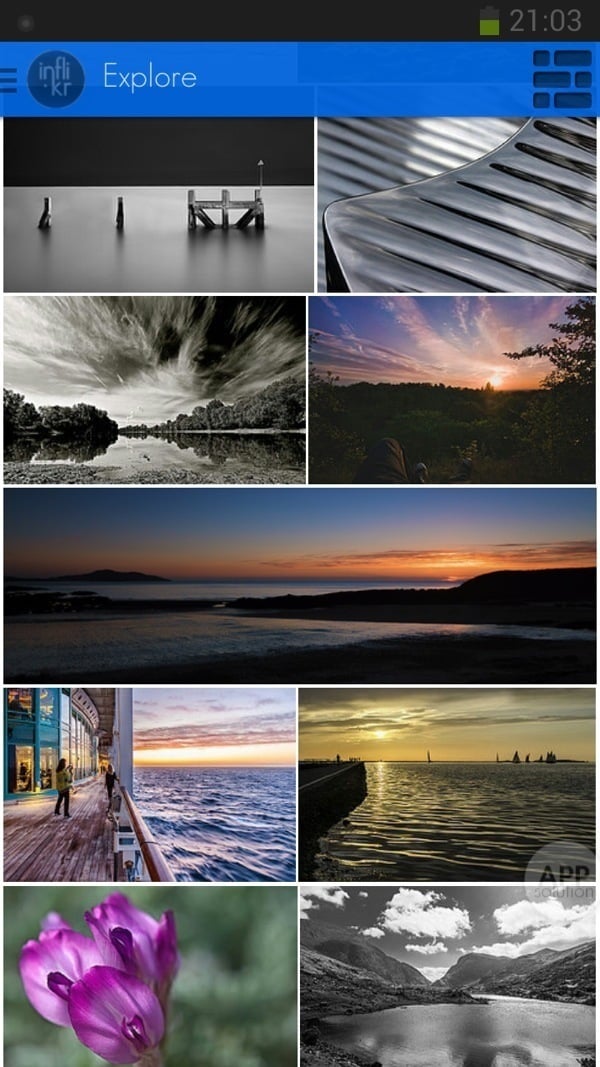View the purple flower close-up photo
Image resolution: width=600 pixels, height=1067 pixels.
[149, 975]
